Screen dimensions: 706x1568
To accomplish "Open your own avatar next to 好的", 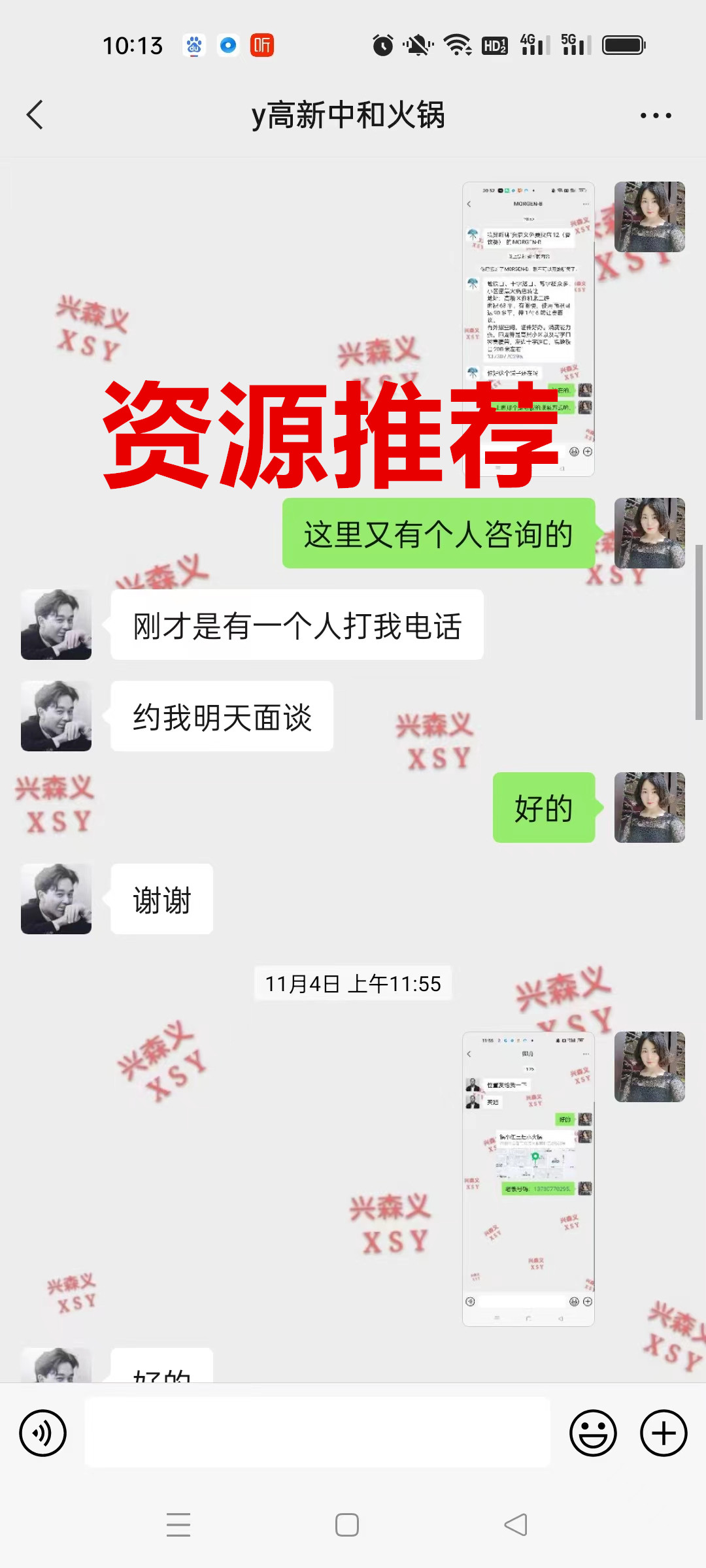I will (x=649, y=808).
